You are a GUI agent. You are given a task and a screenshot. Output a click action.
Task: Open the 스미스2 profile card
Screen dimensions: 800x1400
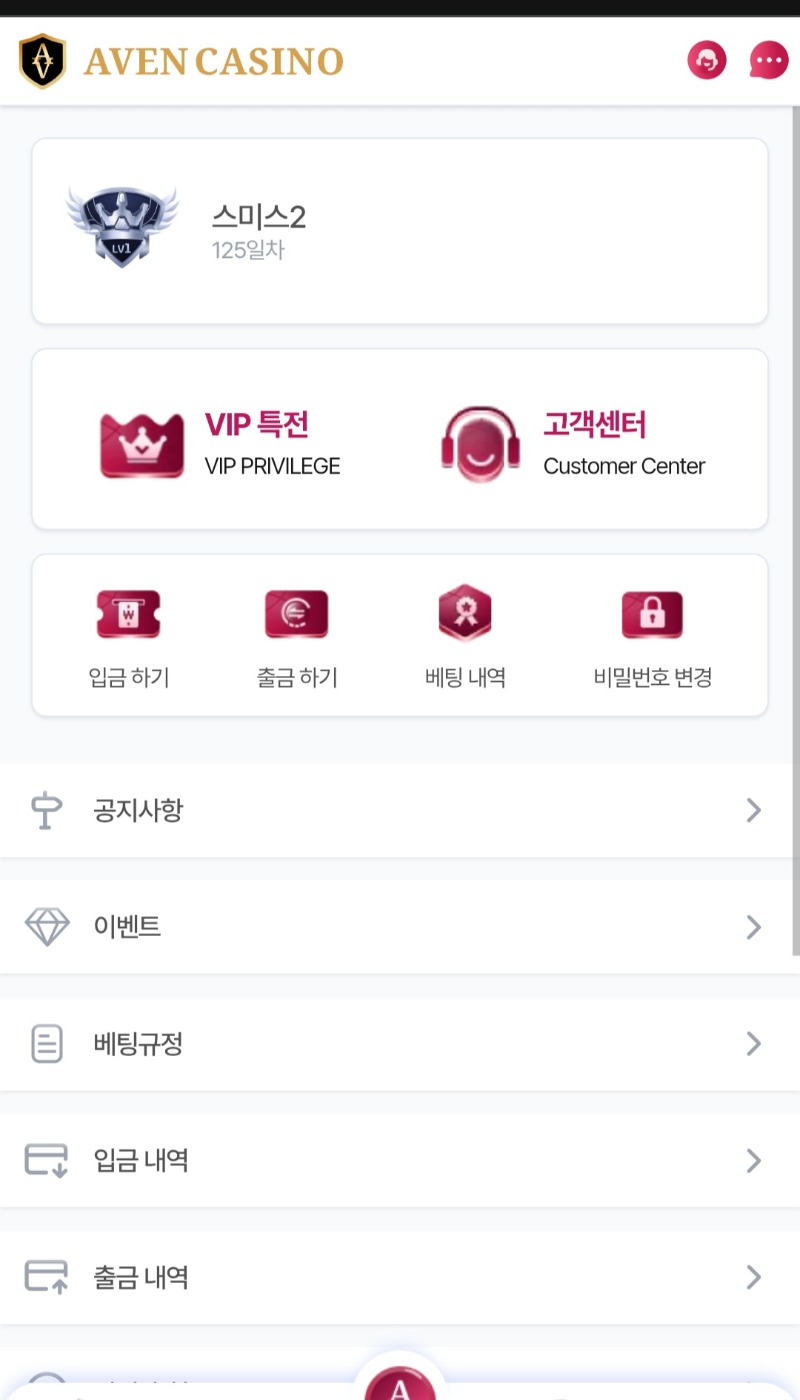(x=400, y=231)
